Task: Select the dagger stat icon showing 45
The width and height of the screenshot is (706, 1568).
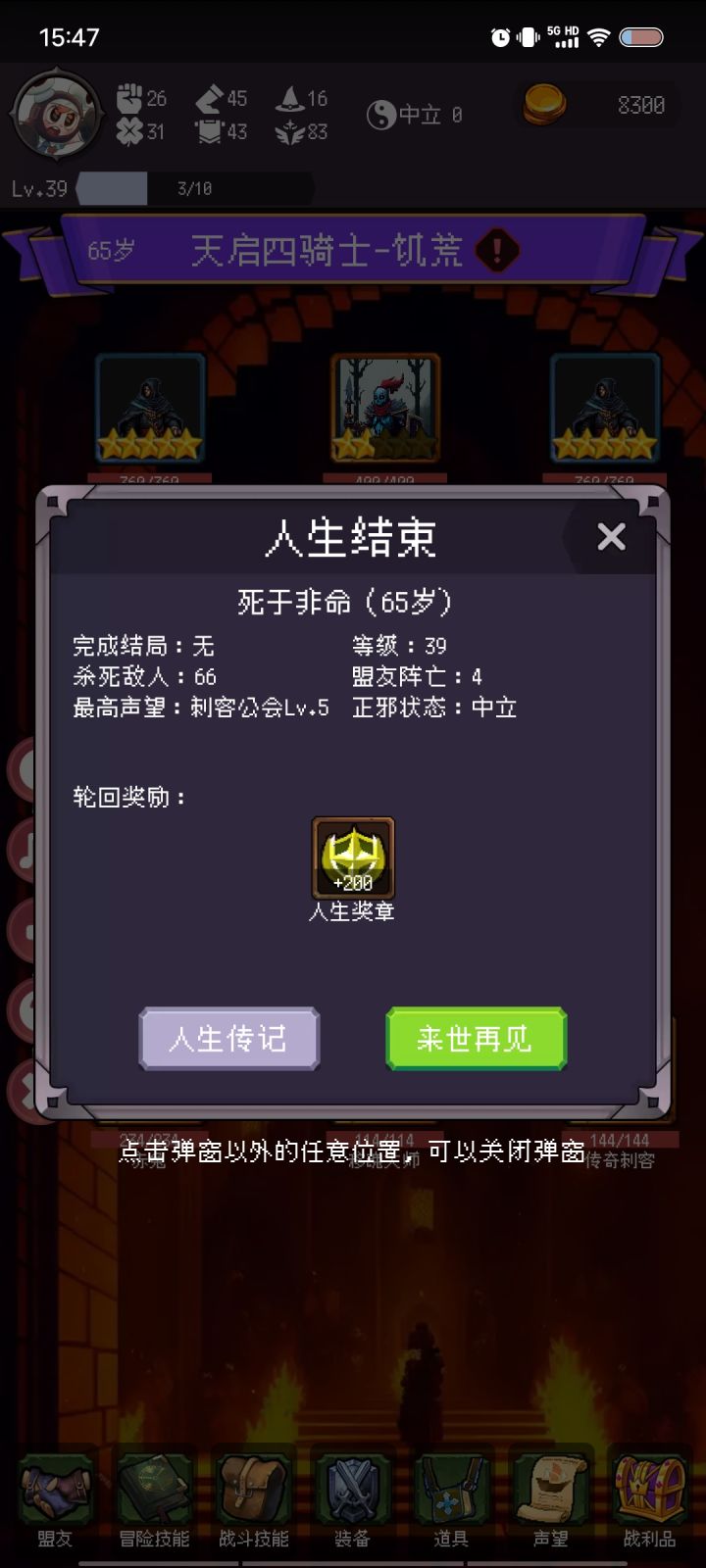Action: (208, 99)
